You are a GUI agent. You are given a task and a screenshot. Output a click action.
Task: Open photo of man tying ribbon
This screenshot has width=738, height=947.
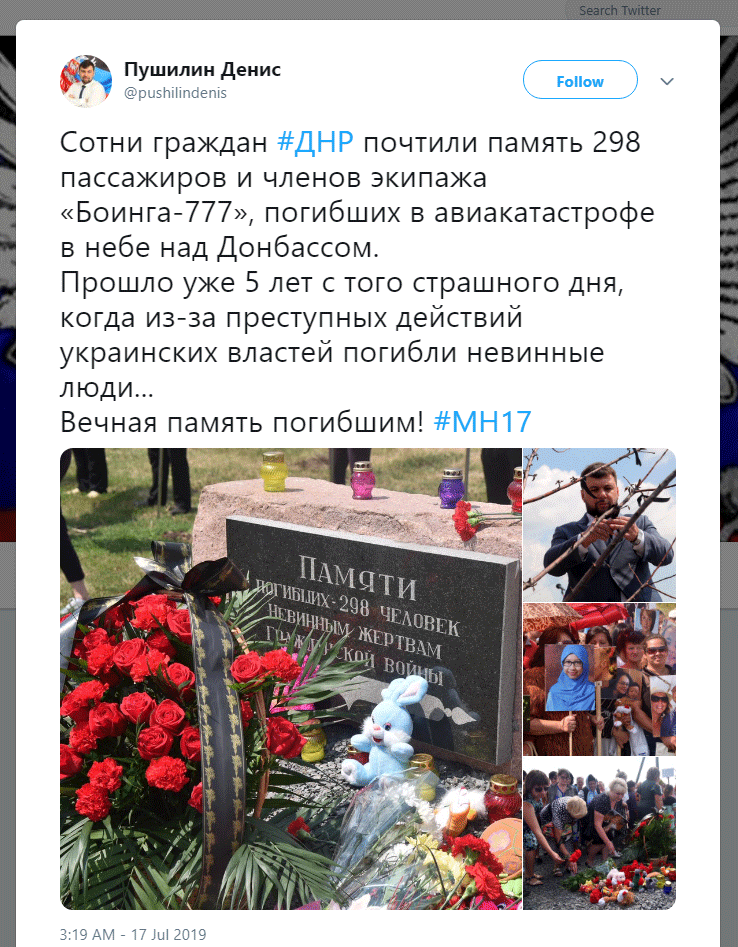pyautogui.click(x=599, y=524)
